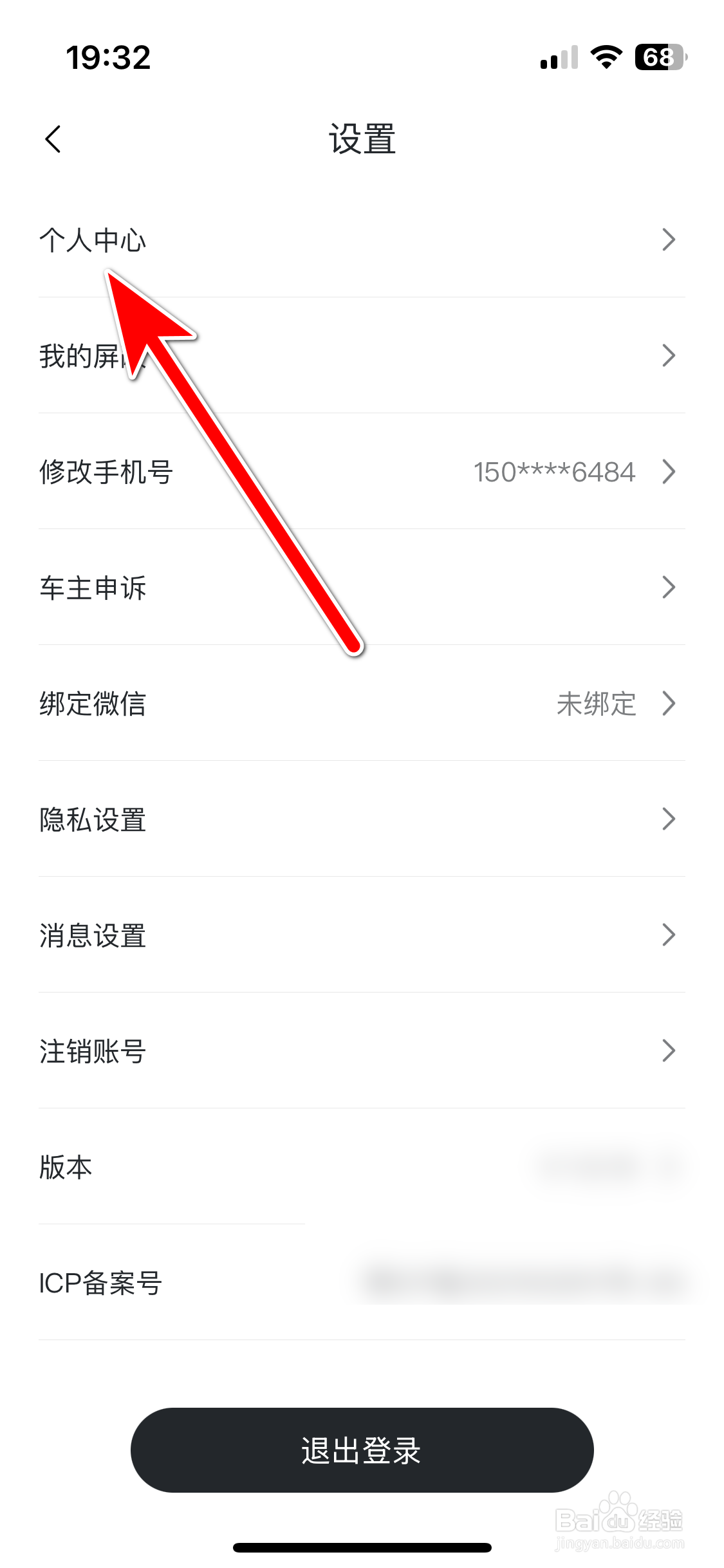The image size is (724, 1568).
Task: Bind WeChat via 绑定微信 row
Action: (x=93, y=704)
